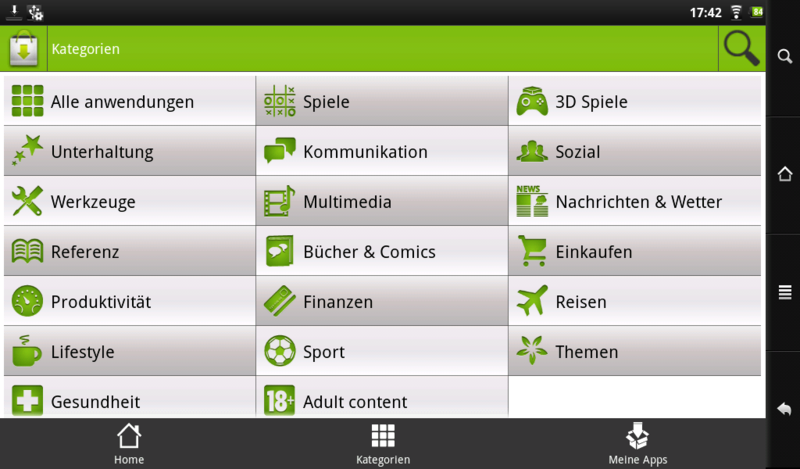The height and width of the screenshot is (469, 800).
Task: Open the Gesundheit category
Action: coord(129,400)
